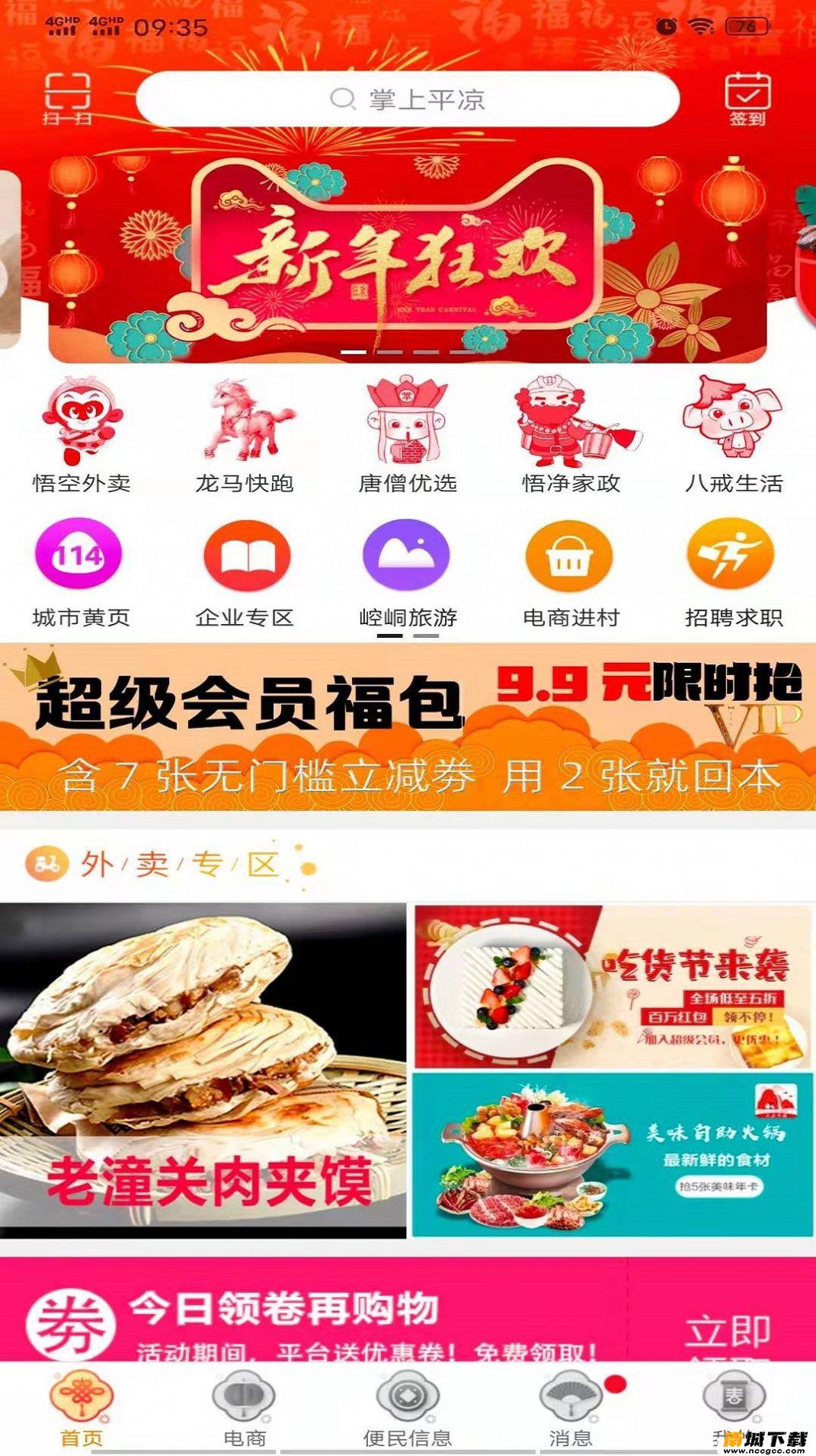Screen dimensions: 816x1456
Task: Open 电商进村
Action: click(571, 572)
